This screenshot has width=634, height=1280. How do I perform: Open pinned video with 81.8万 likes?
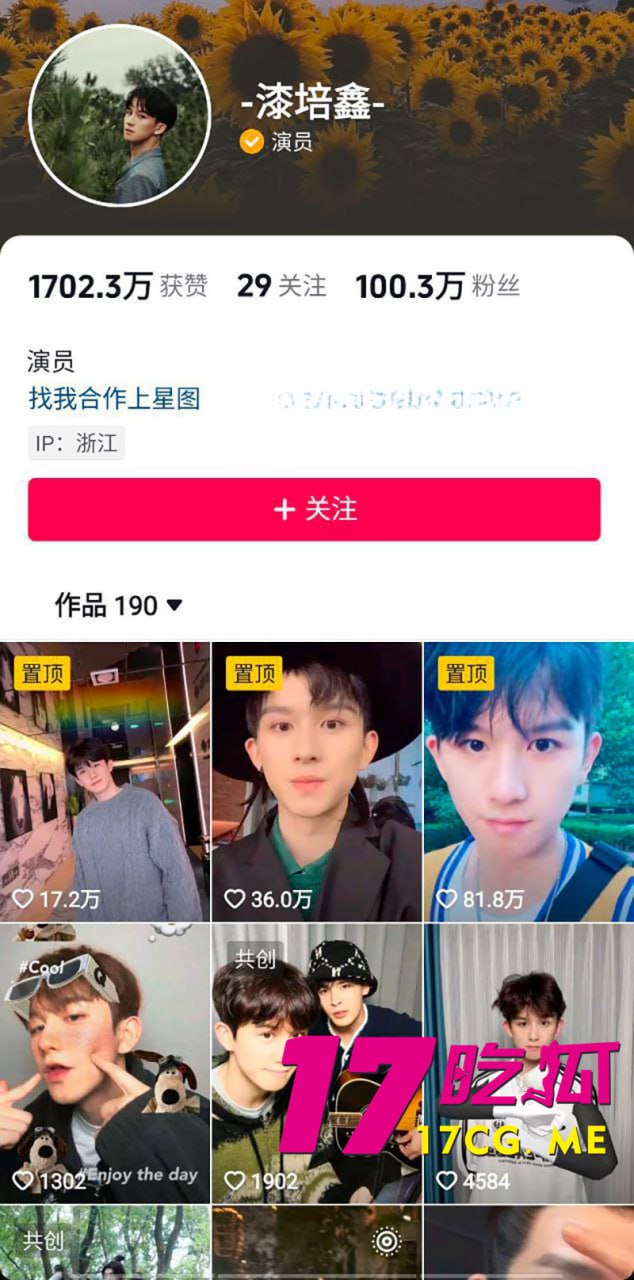[x=528, y=781]
